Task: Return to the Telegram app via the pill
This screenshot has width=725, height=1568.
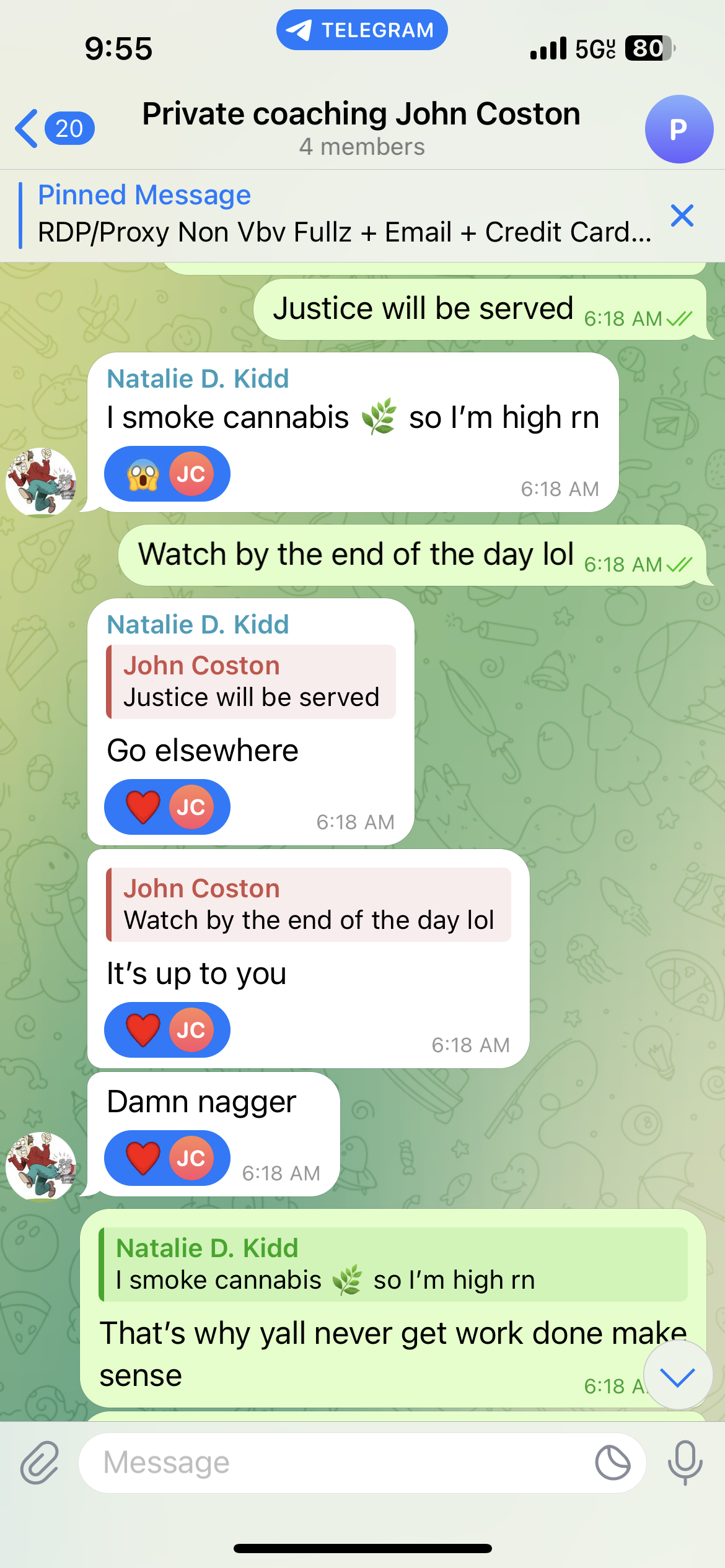Action: pyautogui.click(x=362, y=30)
